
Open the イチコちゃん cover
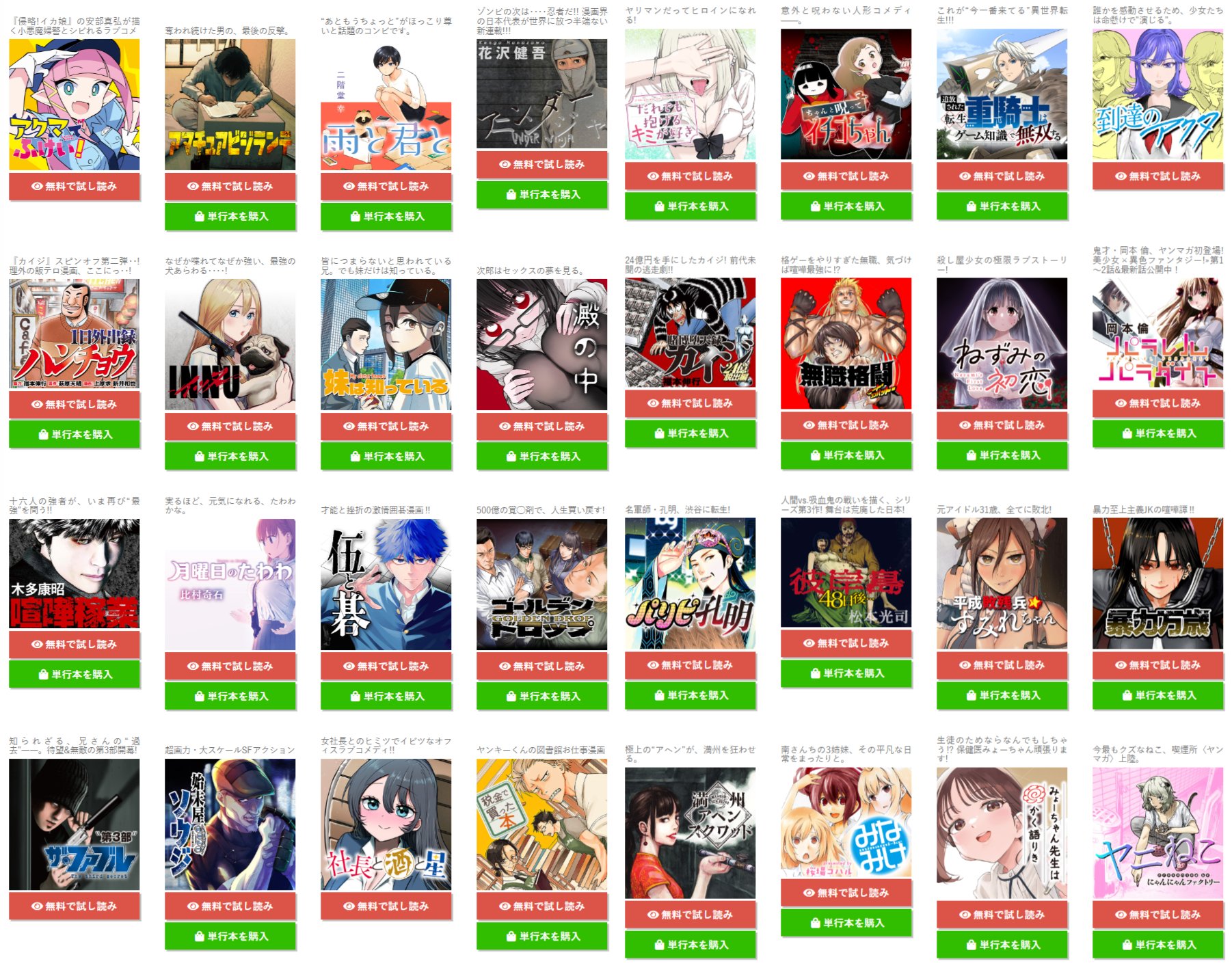(846, 94)
